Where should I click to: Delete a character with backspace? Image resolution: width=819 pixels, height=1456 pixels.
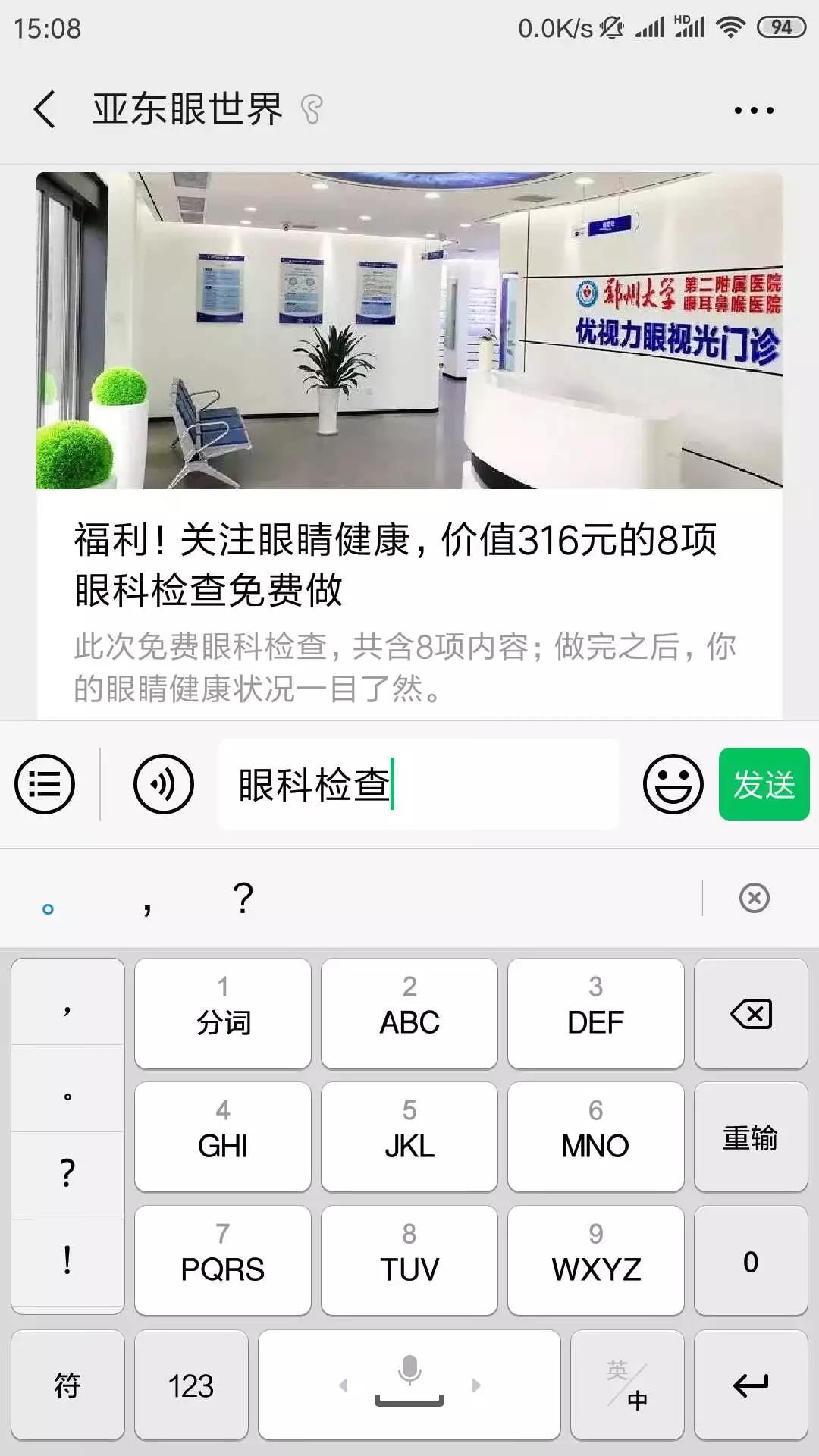[x=751, y=1014]
